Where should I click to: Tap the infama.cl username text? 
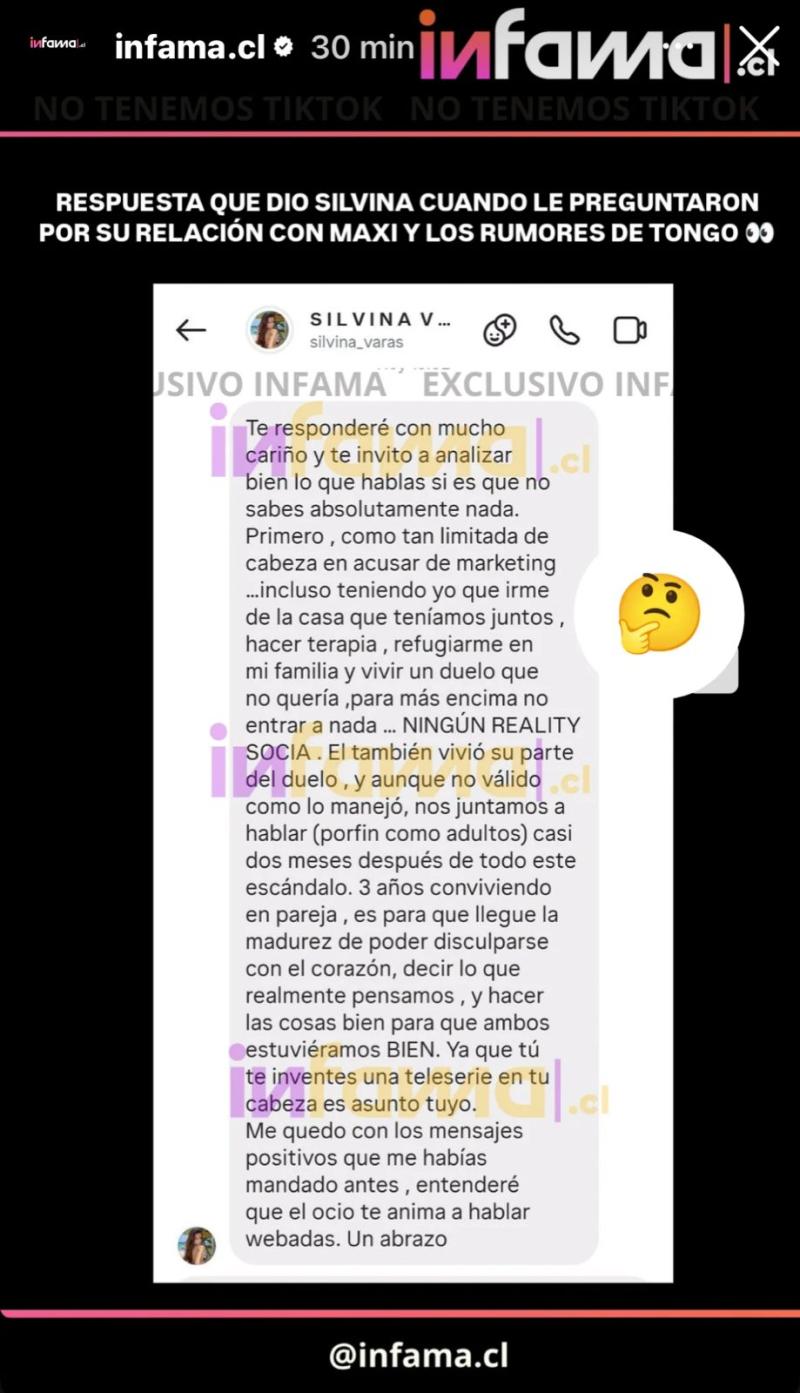coord(190,45)
